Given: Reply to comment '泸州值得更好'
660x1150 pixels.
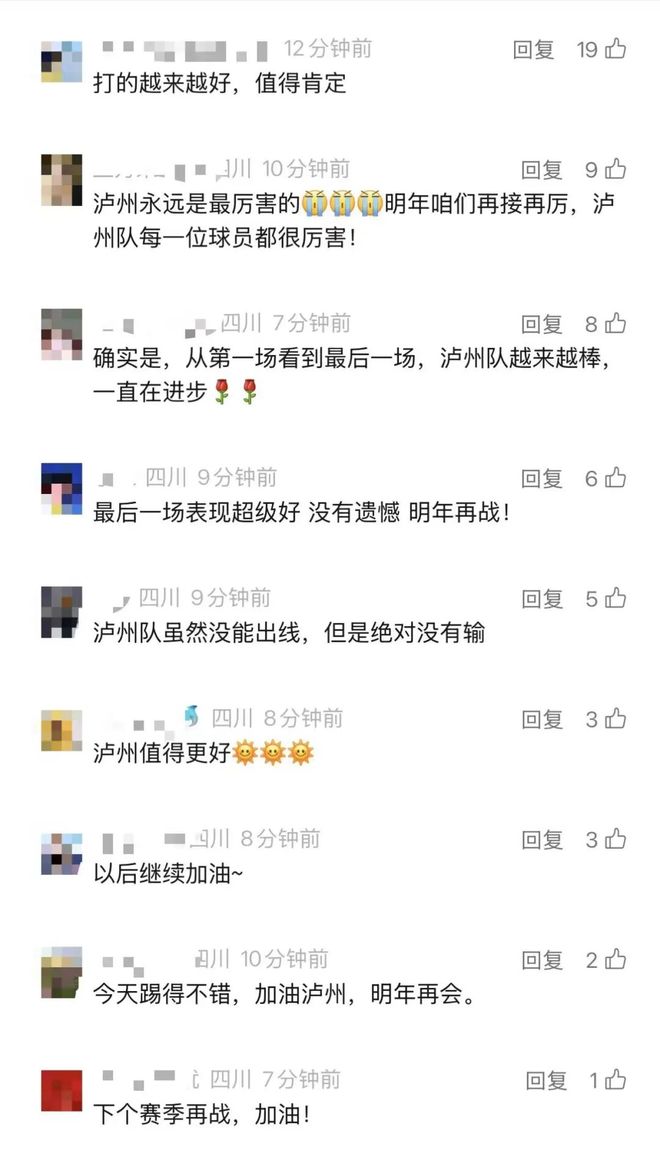Looking at the screenshot, I should [x=542, y=719].
